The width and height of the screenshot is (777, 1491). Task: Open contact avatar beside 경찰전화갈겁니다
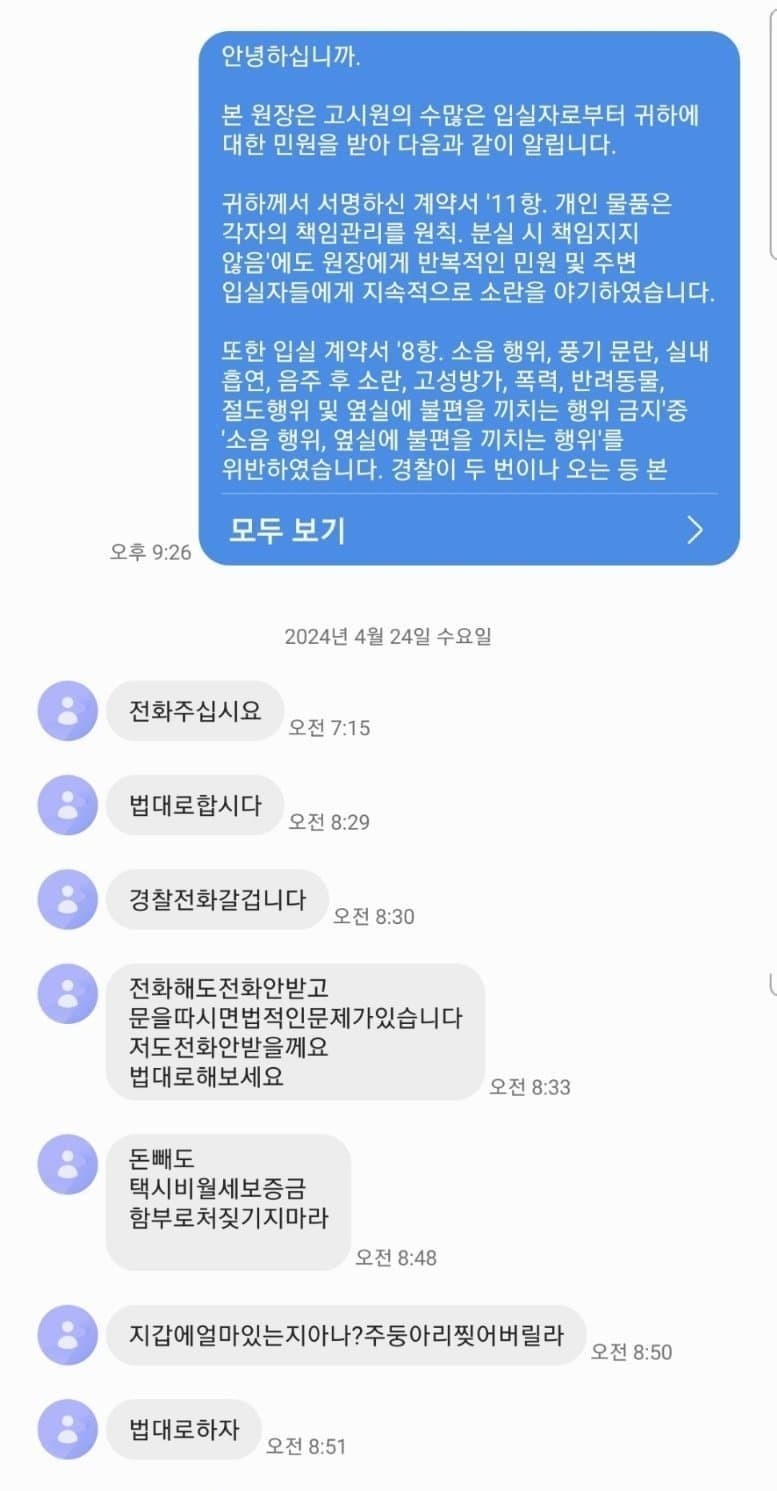click(68, 899)
